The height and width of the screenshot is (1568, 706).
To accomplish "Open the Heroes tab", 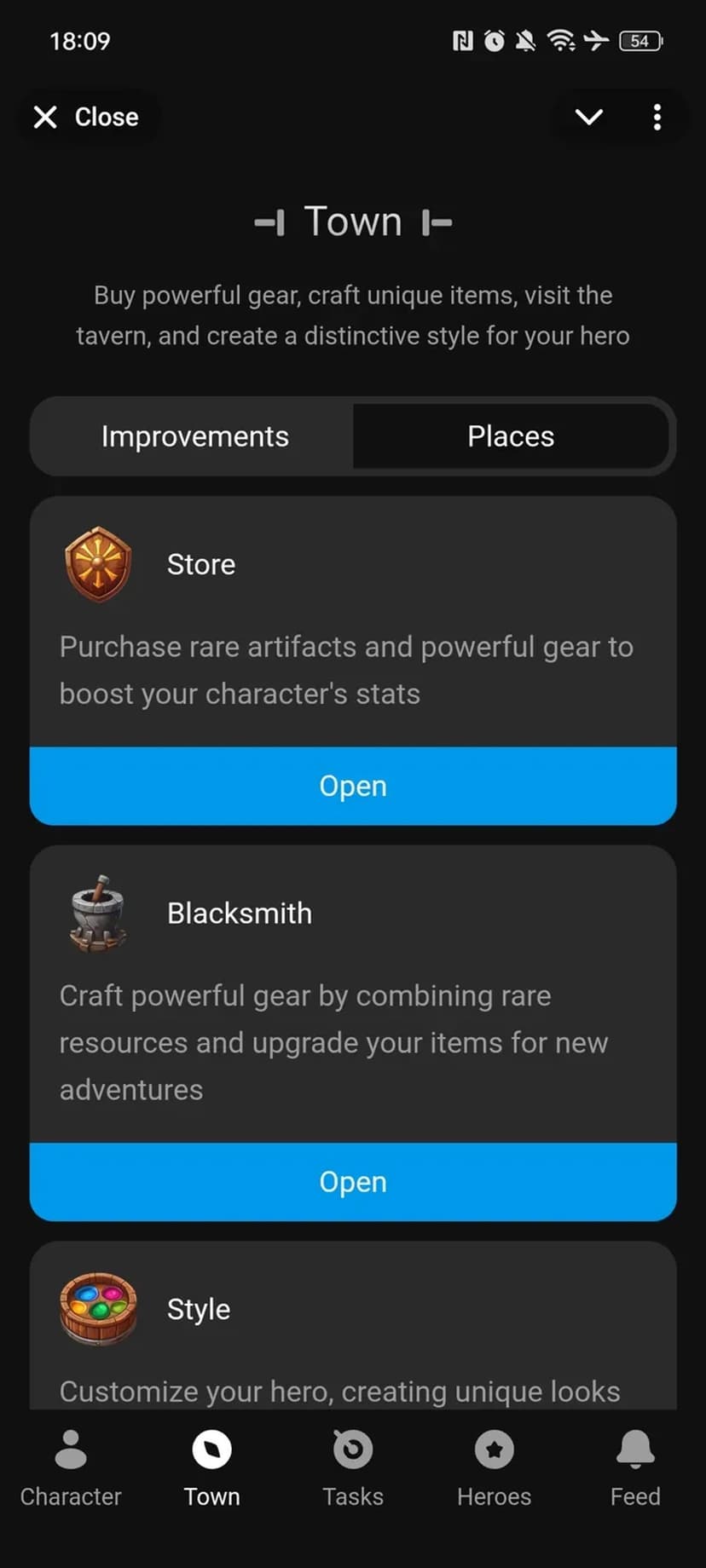I will click(494, 1467).
